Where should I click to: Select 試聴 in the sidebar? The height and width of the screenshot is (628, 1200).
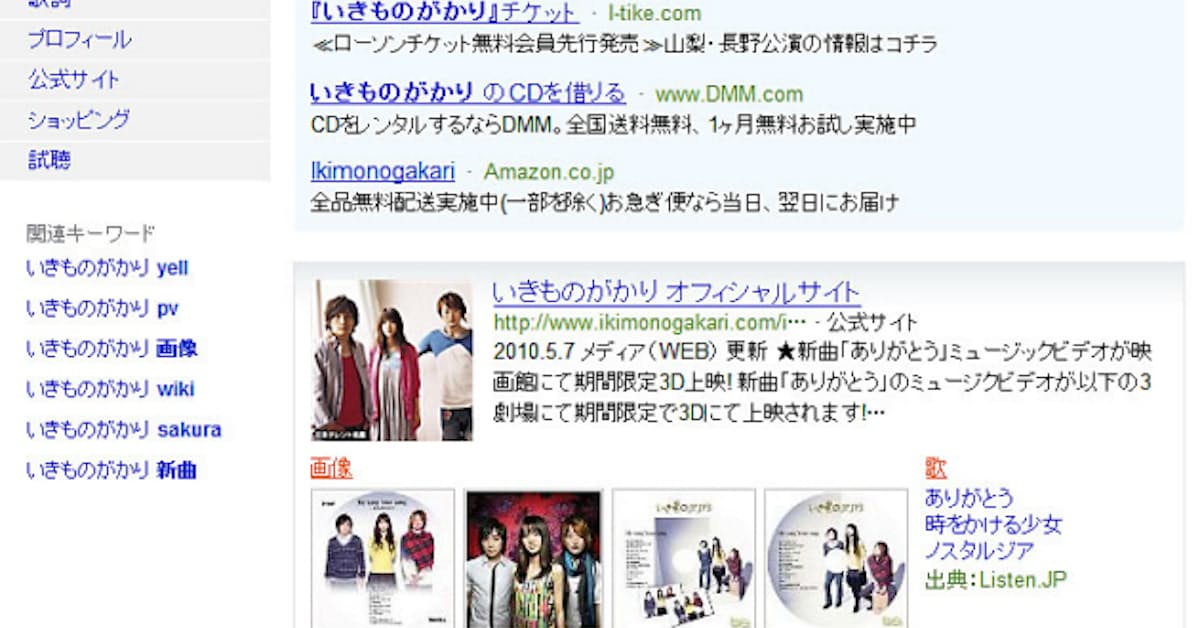coord(49,160)
